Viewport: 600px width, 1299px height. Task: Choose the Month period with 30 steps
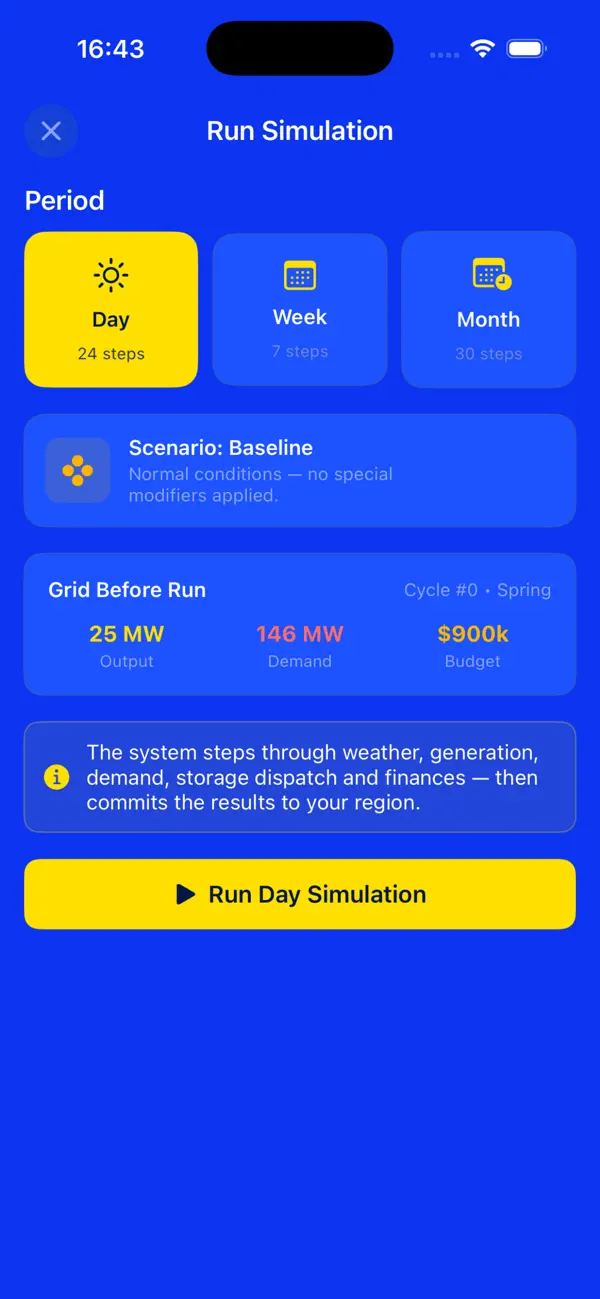pos(488,310)
